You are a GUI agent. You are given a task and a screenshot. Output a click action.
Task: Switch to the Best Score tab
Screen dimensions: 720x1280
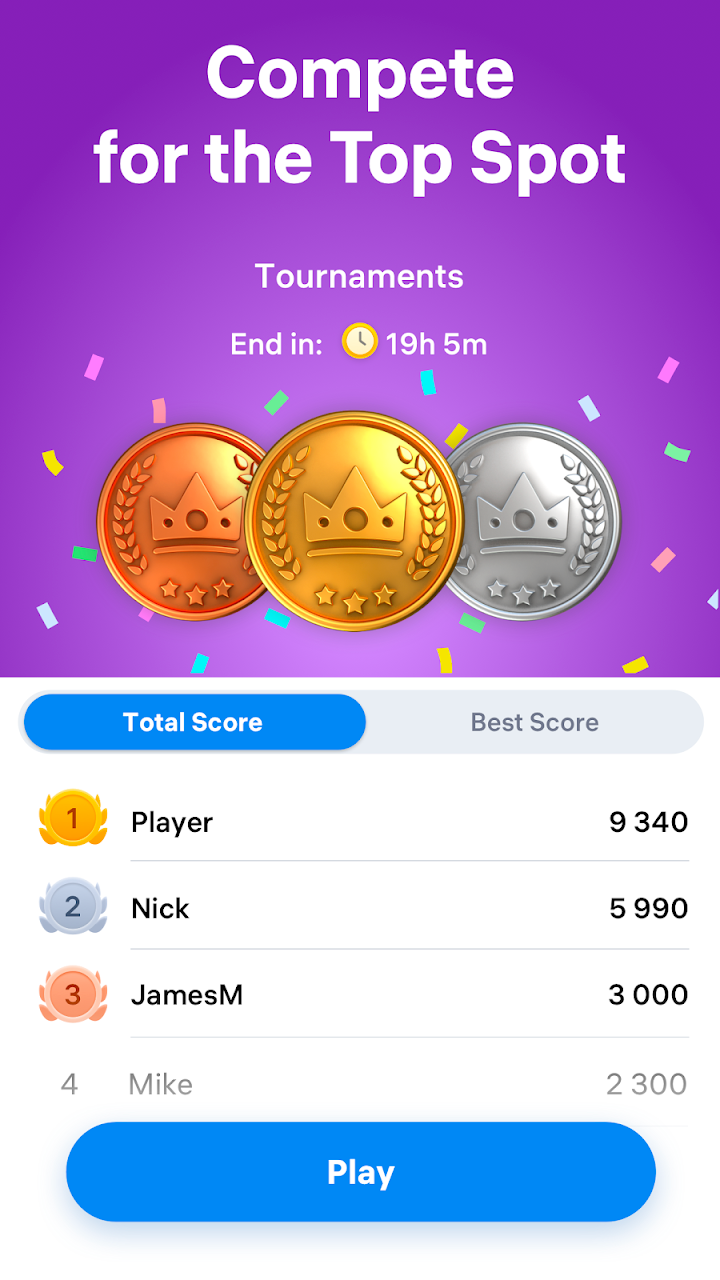[534, 722]
